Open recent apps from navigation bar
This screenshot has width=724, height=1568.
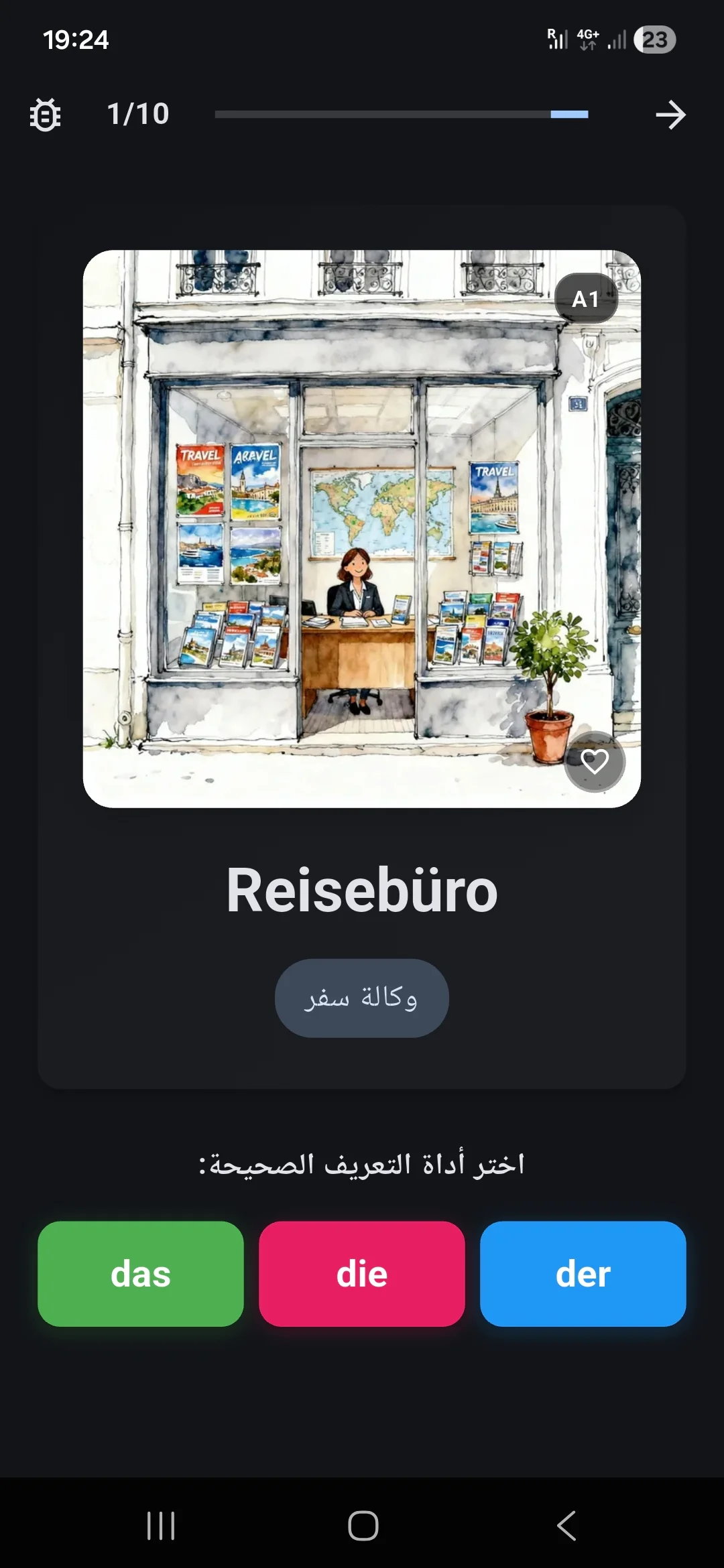(x=161, y=1526)
